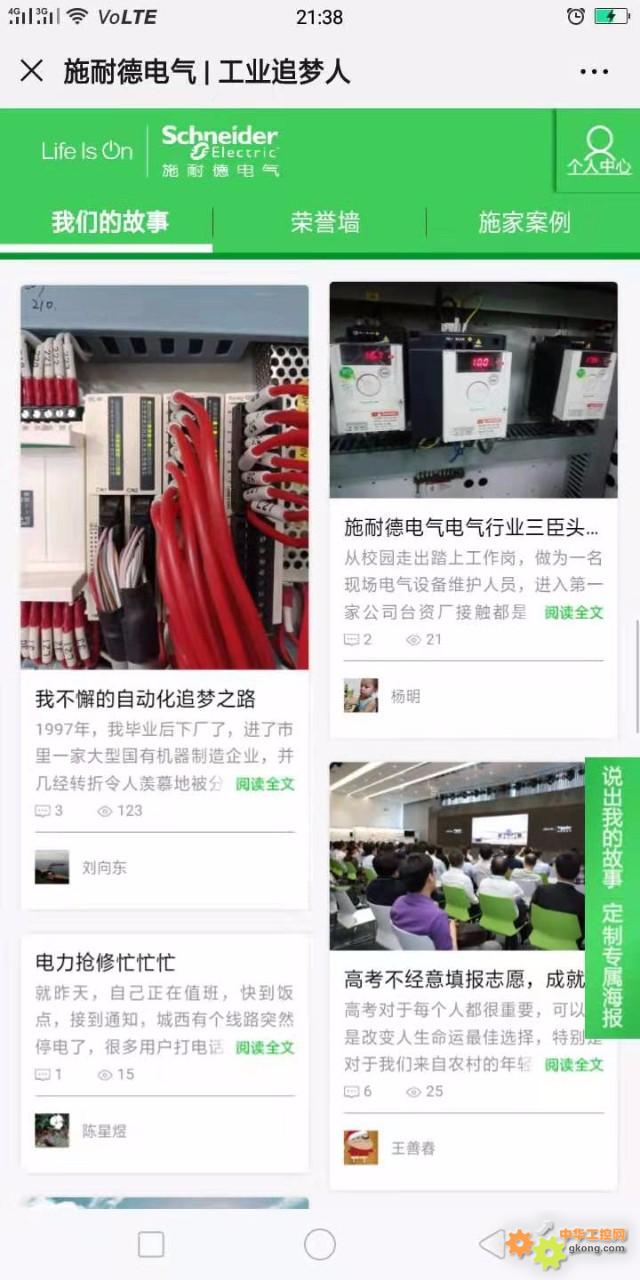This screenshot has width=640, height=1280.
Task: Open recent apps with square button
Action: click(x=151, y=1244)
